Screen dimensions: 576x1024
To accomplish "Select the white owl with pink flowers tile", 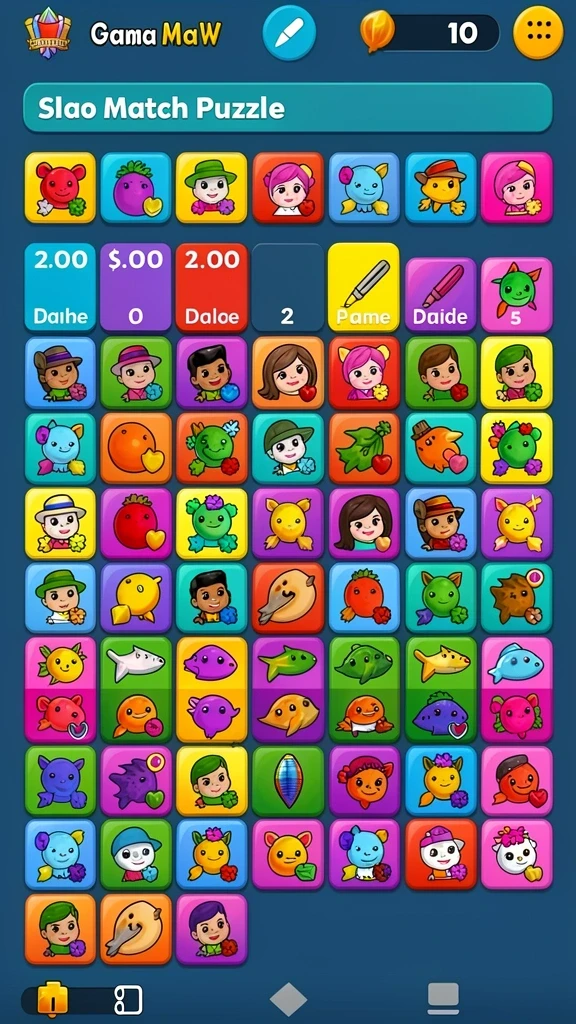I will 517,855.
